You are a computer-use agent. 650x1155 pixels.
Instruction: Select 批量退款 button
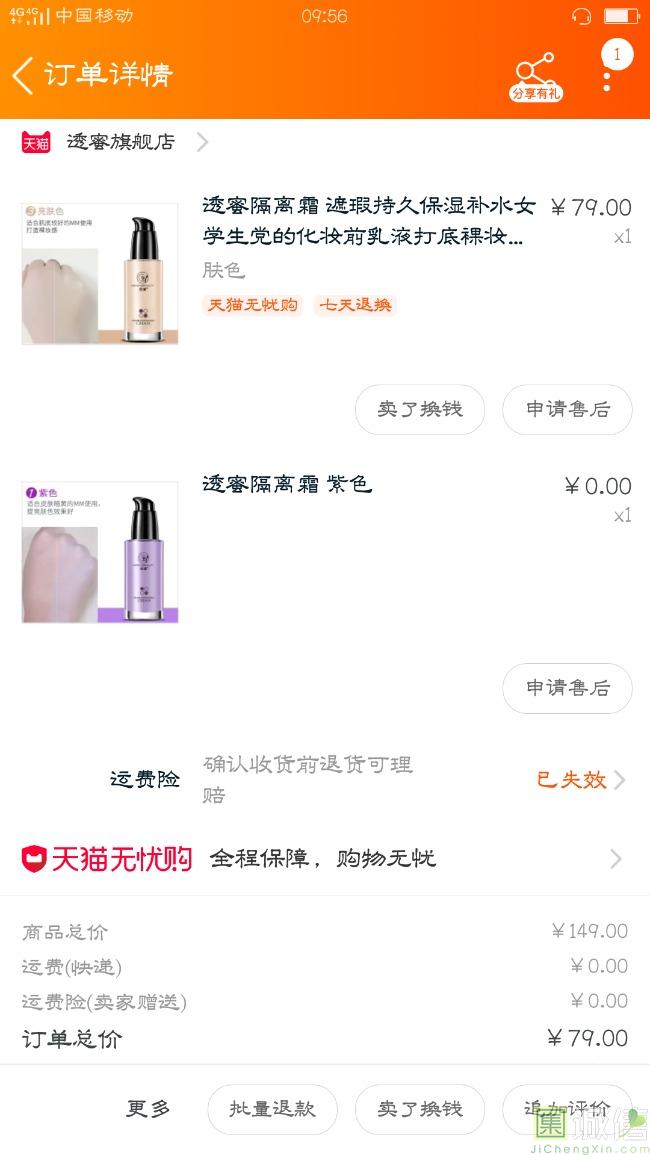(272, 1109)
